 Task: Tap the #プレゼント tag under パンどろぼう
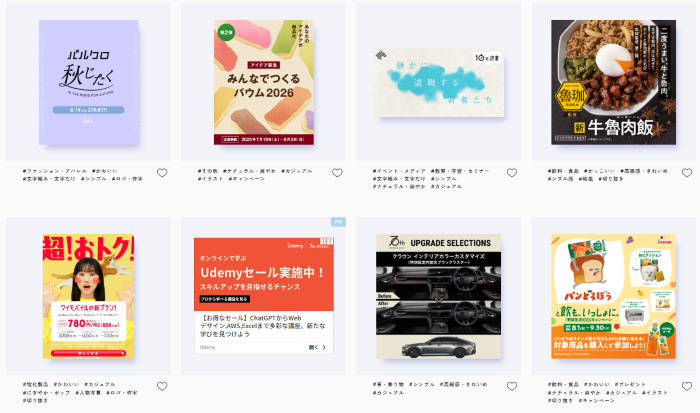click(658, 384)
